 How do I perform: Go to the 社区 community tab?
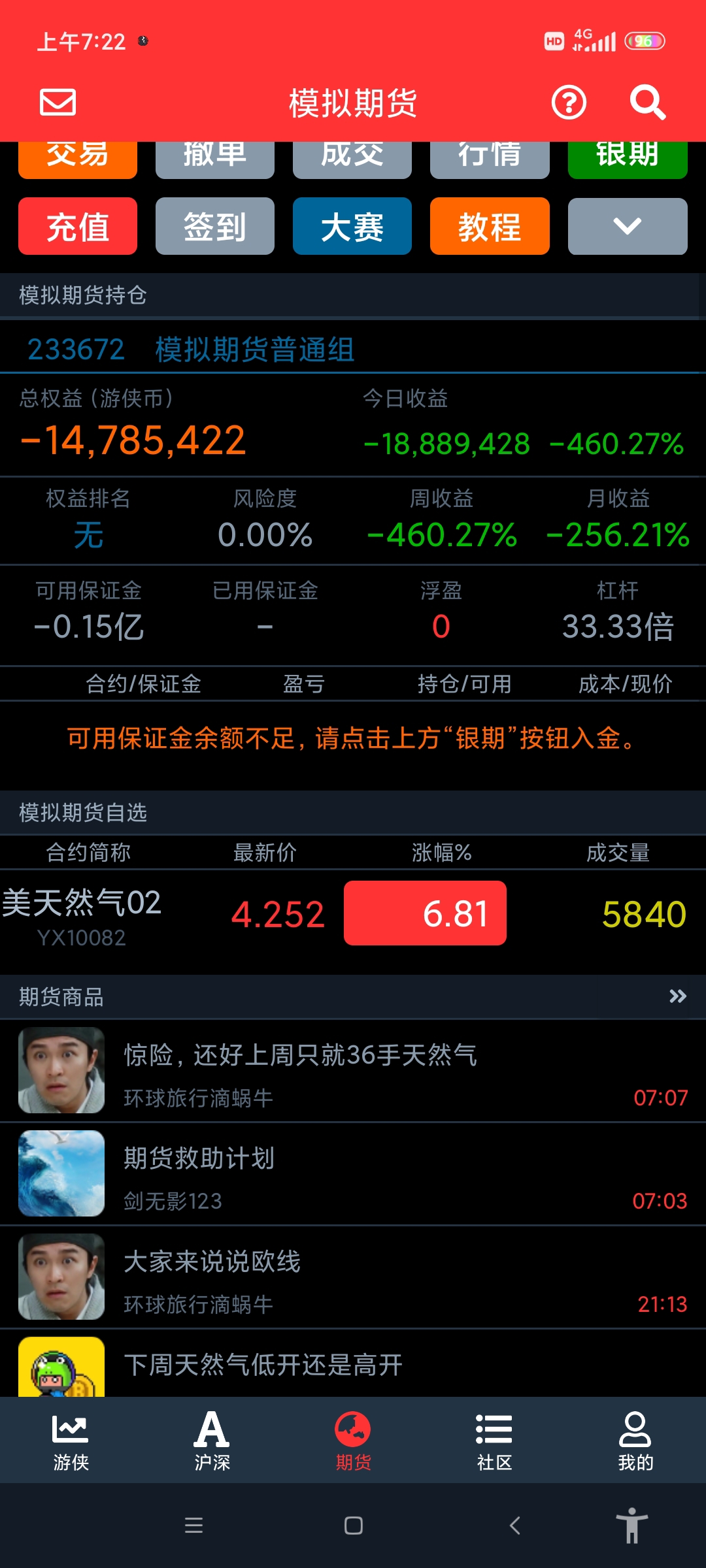tap(494, 1441)
